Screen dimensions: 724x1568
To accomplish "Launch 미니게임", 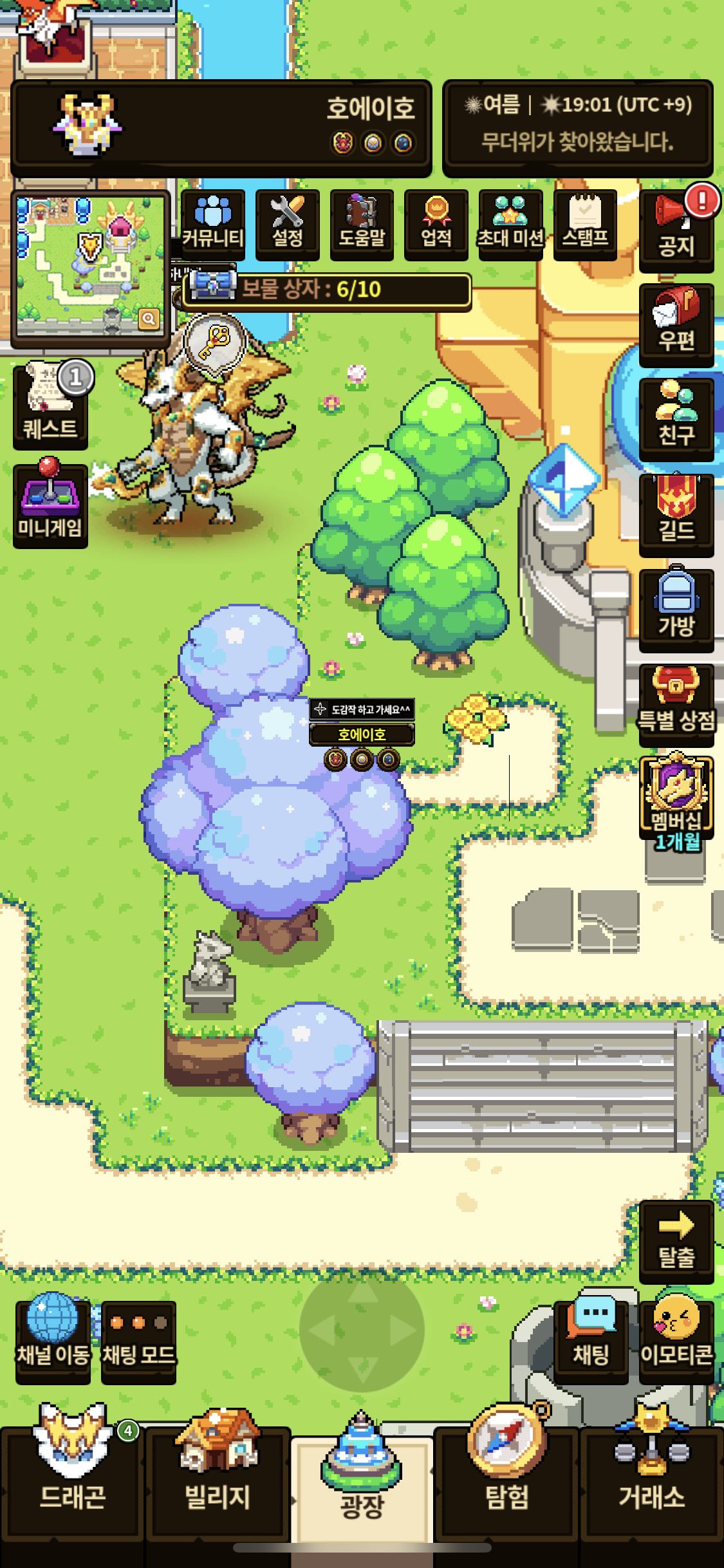I will pos(50,505).
